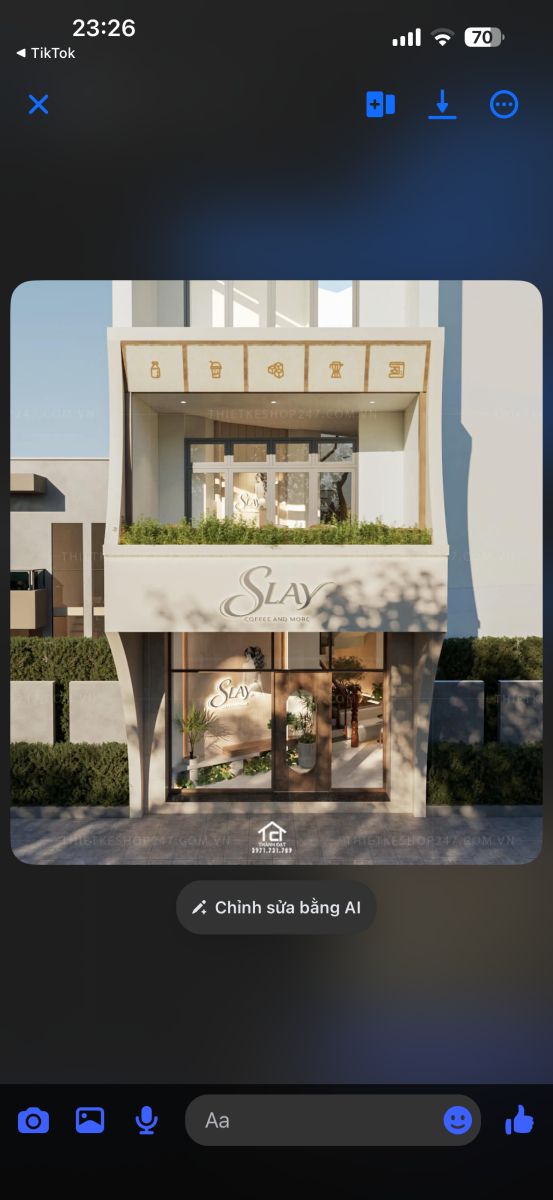Image resolution: width=553 pixels, height=1200 pixels.
Task: Download the image to the device
Action: pyautogui.click(x=442, y=104)
